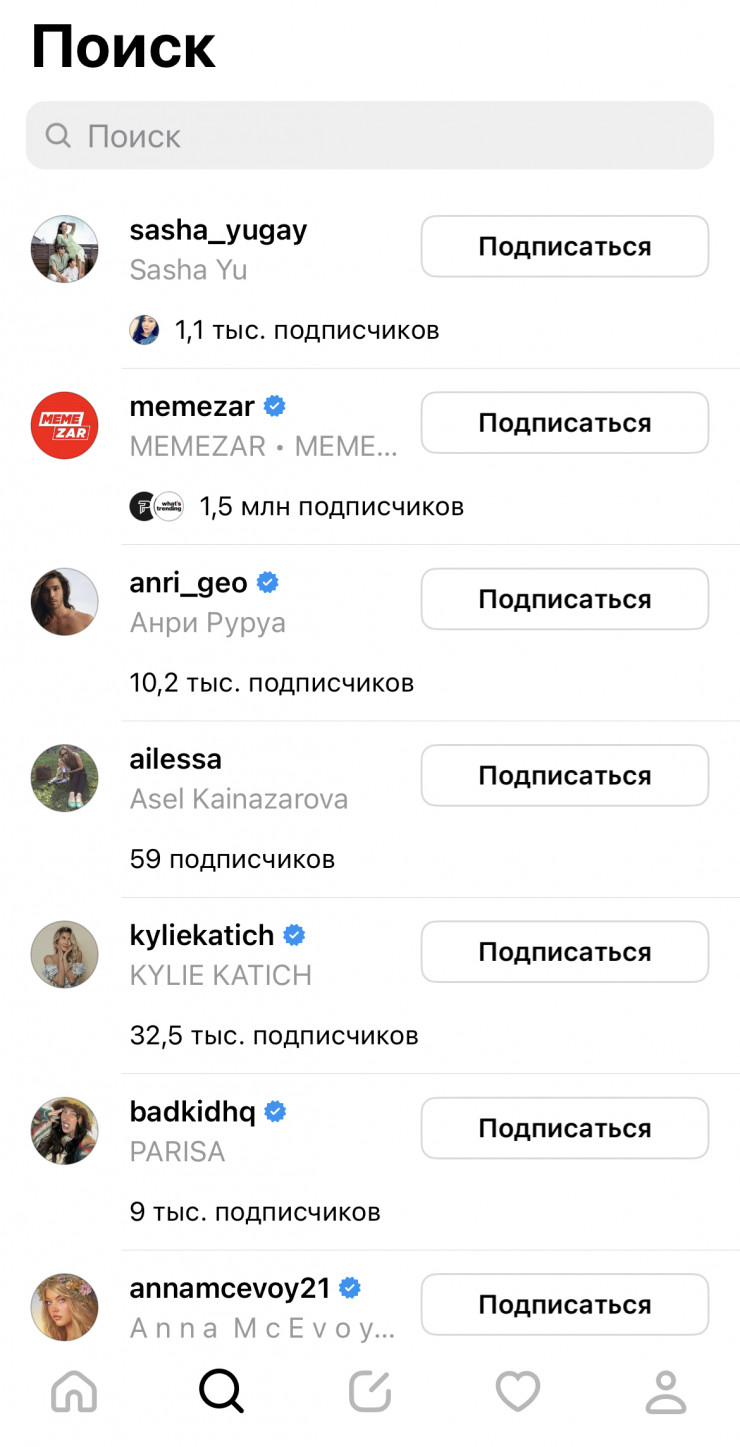This screenshot has width=740, height=1447.
Task: Open sasha_yugay's profile
Action: pyautogui.click(x=218, y=231)
